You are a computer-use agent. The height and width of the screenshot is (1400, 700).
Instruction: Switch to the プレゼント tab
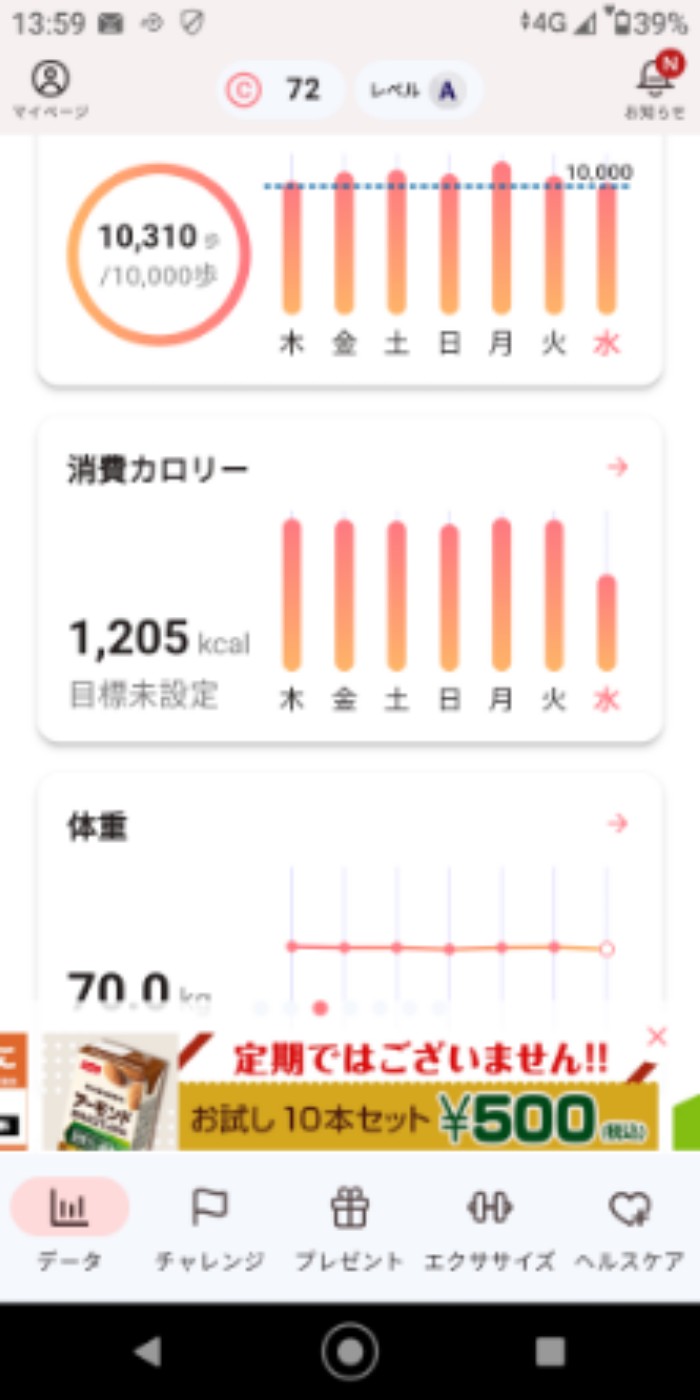pos(350,1225)
